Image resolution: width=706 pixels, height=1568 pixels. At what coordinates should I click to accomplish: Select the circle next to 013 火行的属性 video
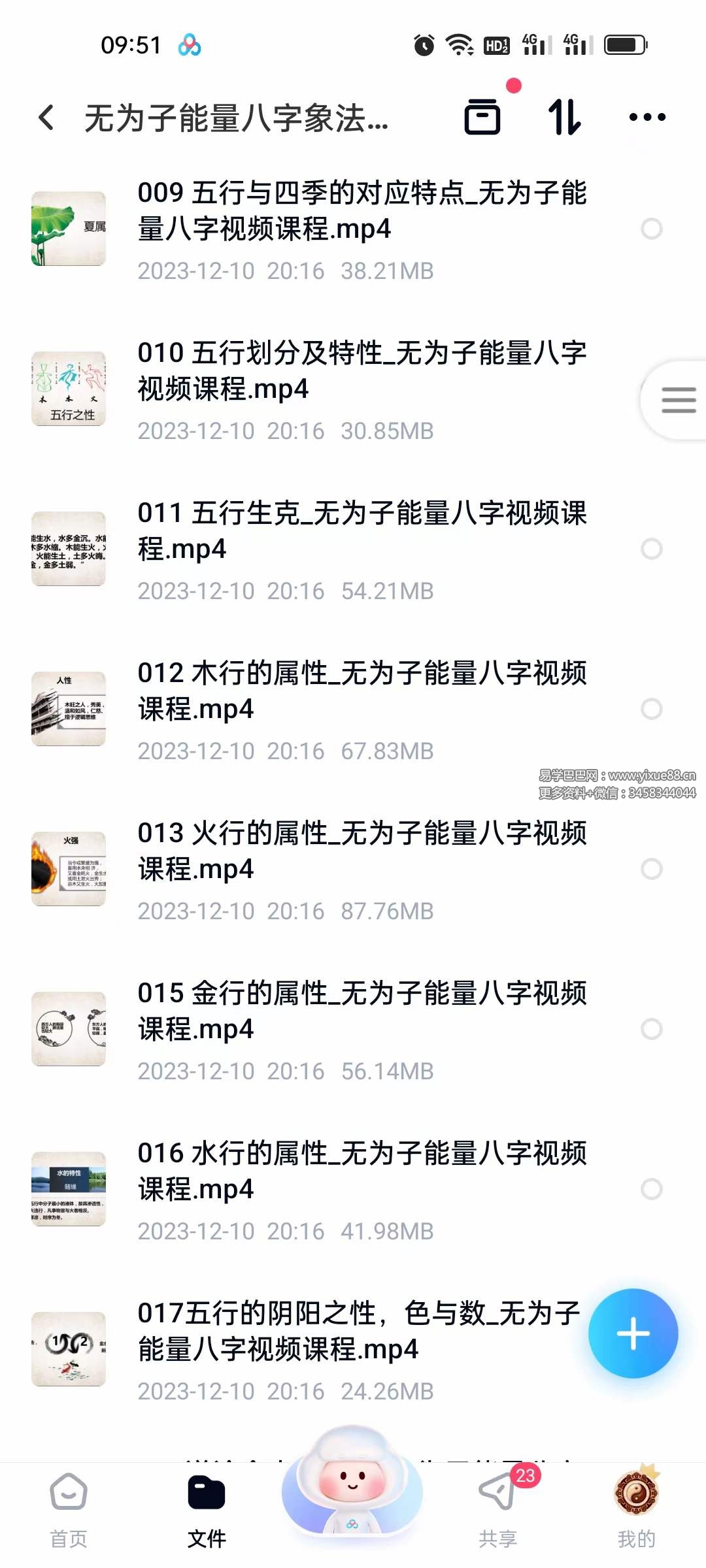650,870
